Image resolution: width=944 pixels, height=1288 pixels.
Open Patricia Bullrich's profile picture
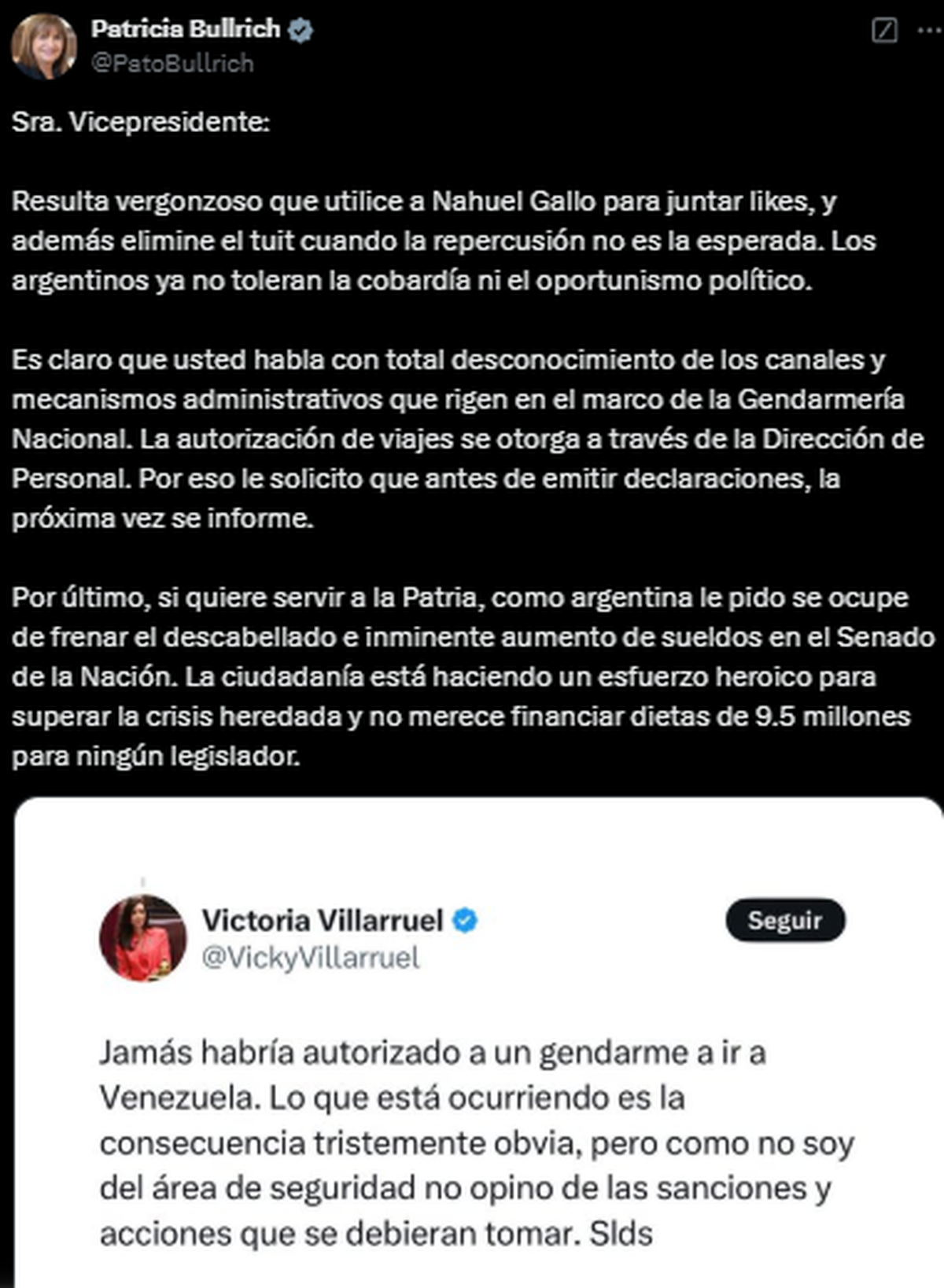43,46
